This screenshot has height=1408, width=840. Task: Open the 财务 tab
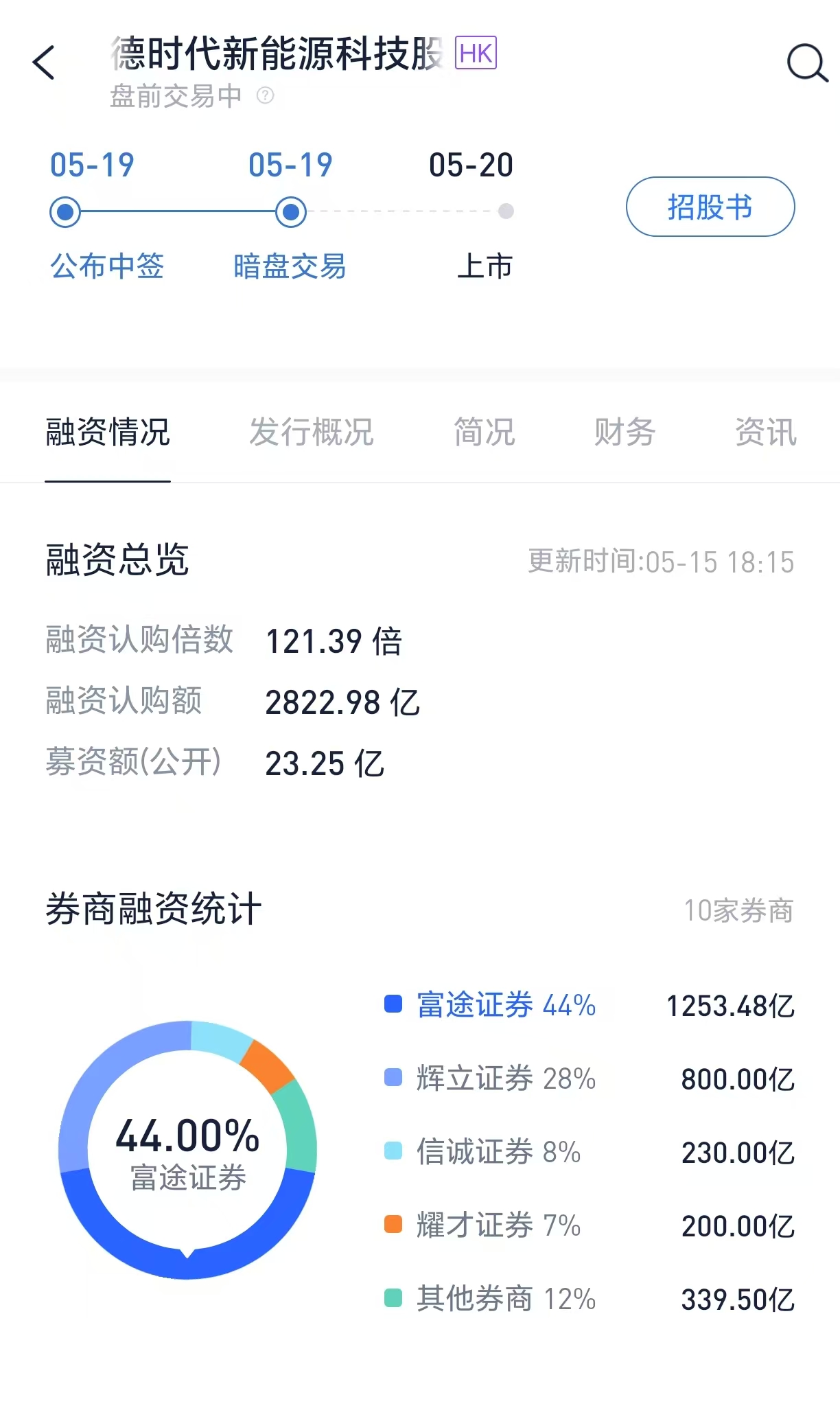point(625,432)
